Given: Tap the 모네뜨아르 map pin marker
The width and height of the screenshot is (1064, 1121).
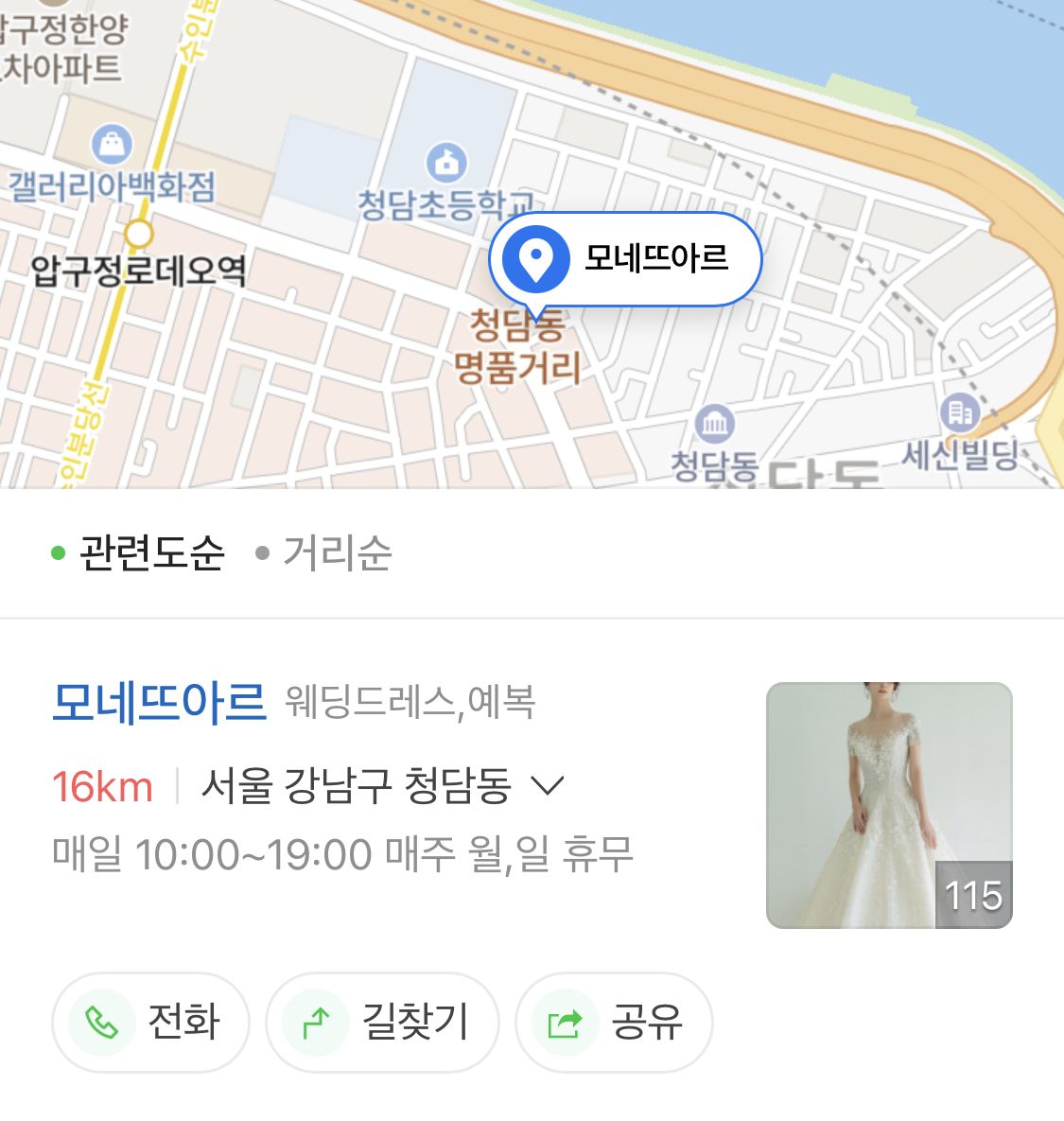Looking at the screenshot, I should (x=624, y=258).
